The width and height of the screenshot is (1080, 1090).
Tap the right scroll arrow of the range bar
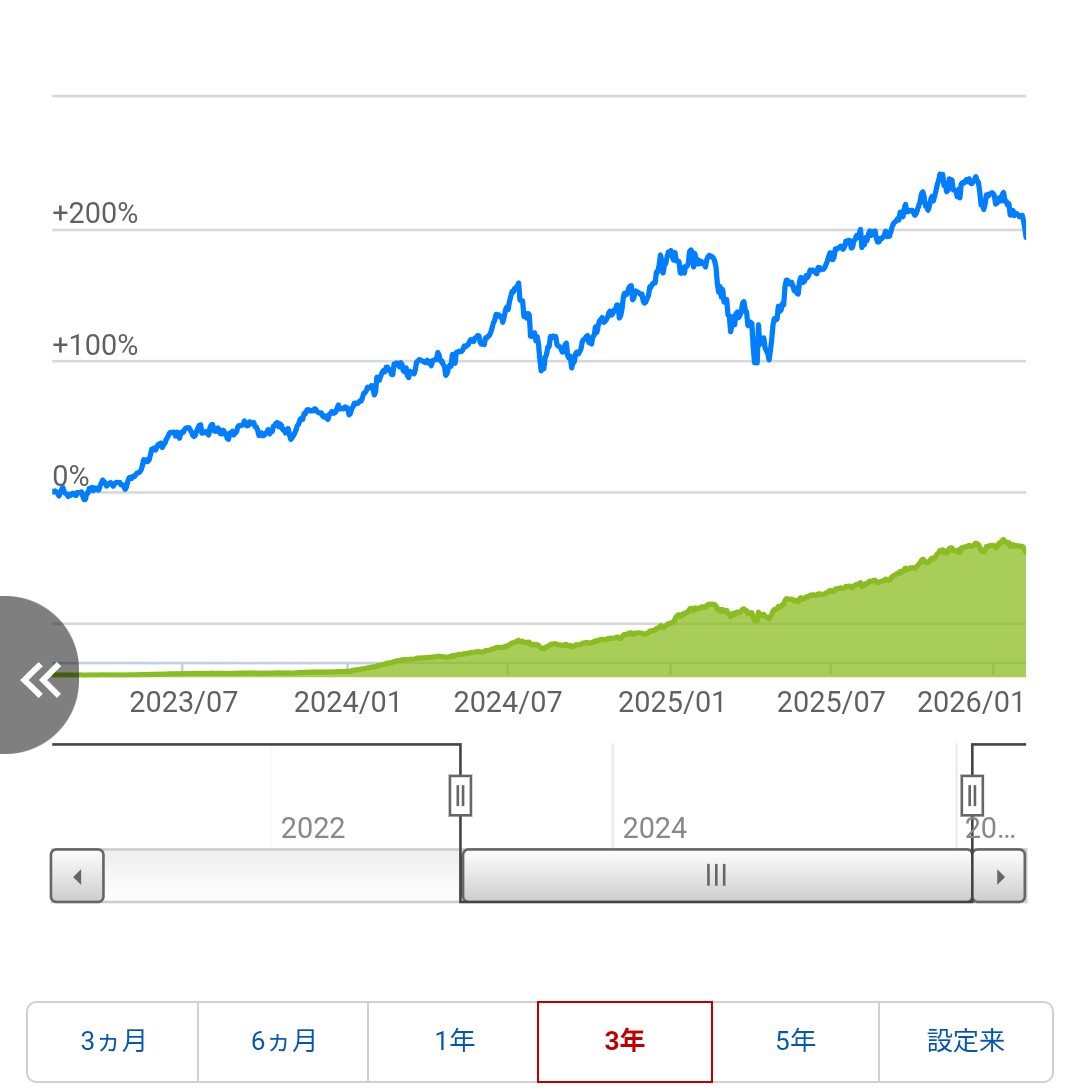coord(999,876)
